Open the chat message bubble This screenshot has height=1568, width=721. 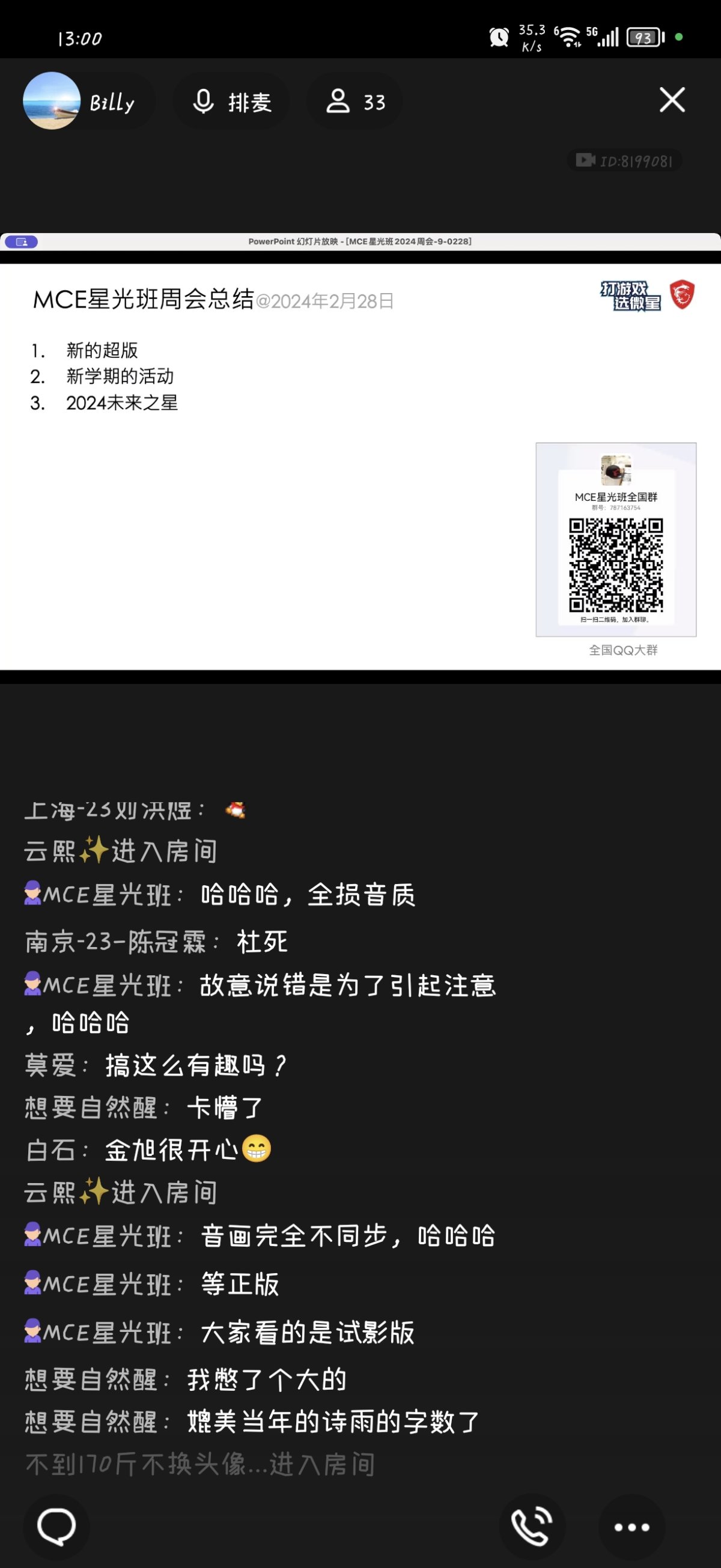(x=56, y=1526)
